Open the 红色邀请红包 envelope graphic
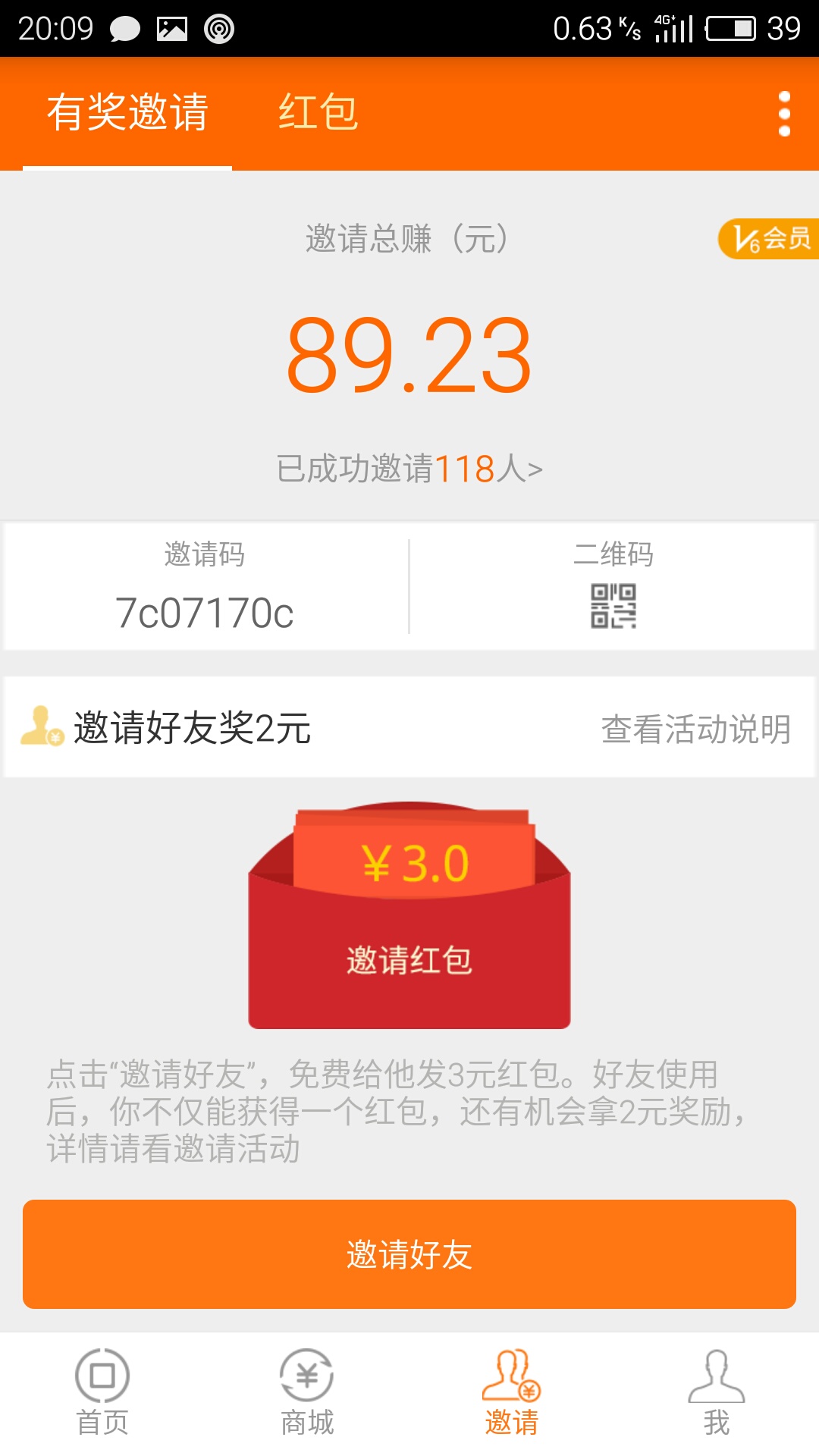 coord(409,910)
